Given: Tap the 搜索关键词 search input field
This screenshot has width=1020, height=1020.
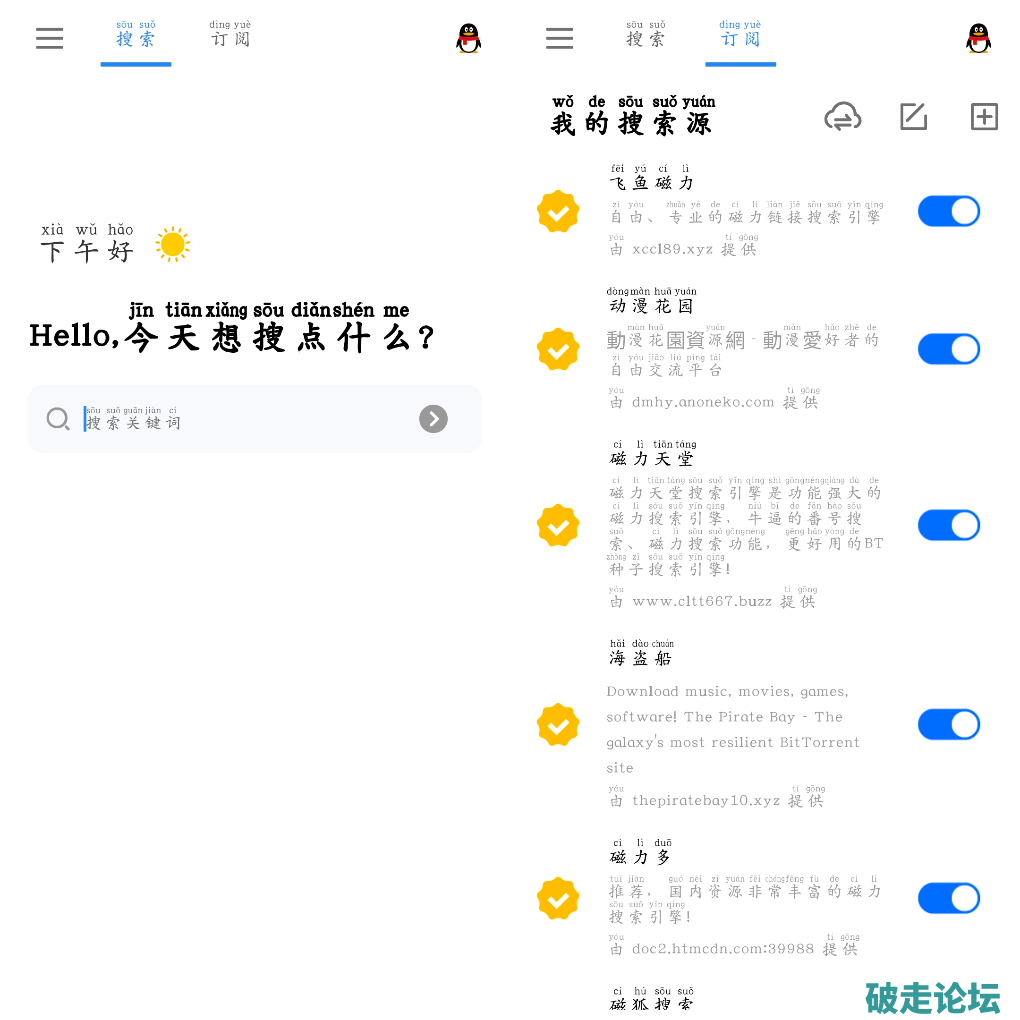Looking at the screenshot, I should pos(240,420).
